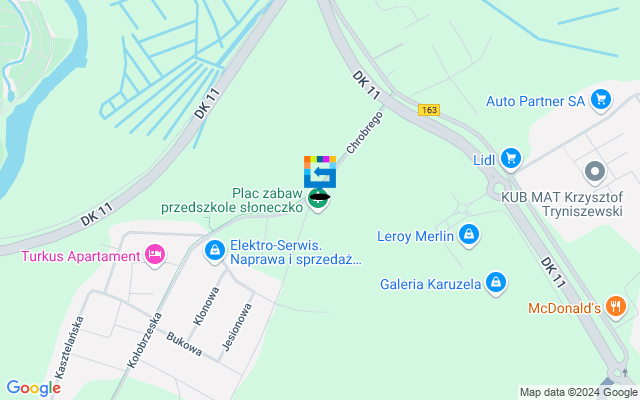Open the Galeria Karuzela pin
Viewport: 640px width, 400px height.
point(494,283)
